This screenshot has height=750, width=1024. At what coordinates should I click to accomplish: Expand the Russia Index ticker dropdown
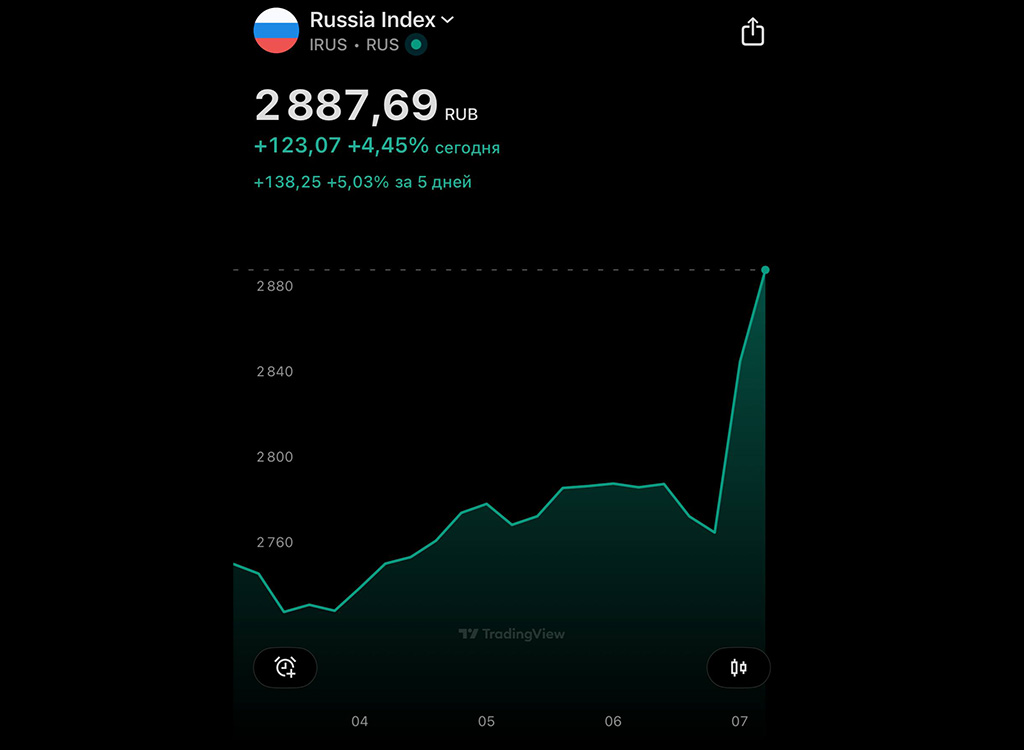pos(447,20)
